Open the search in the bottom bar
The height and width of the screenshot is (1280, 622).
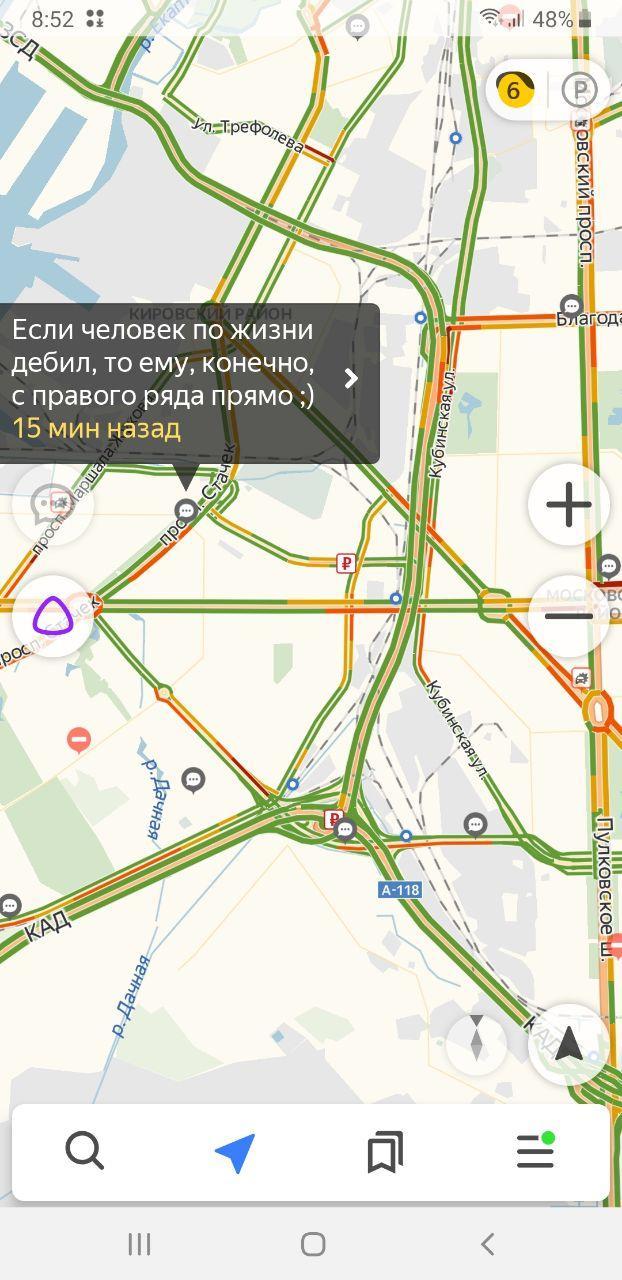point(85,1152)
